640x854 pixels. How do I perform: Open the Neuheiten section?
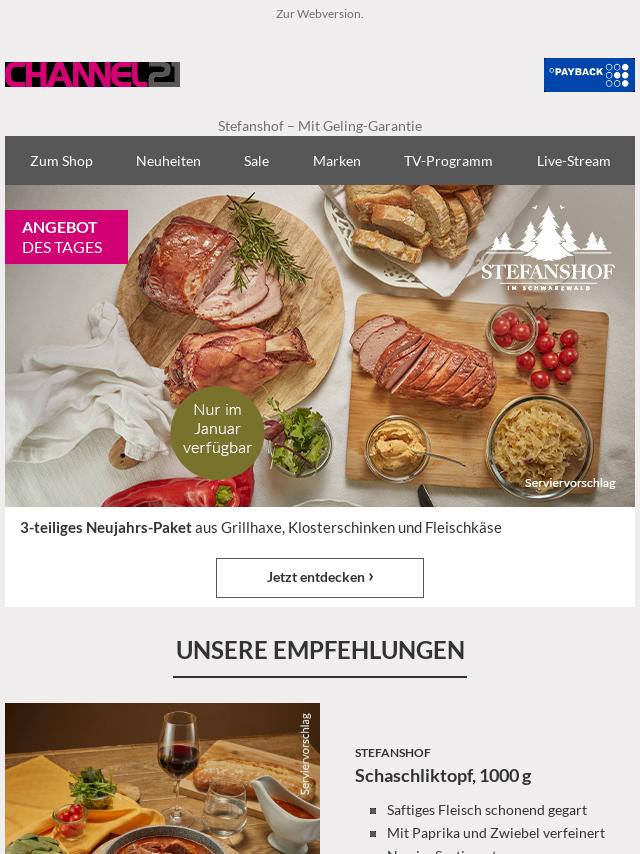(168, 161)
